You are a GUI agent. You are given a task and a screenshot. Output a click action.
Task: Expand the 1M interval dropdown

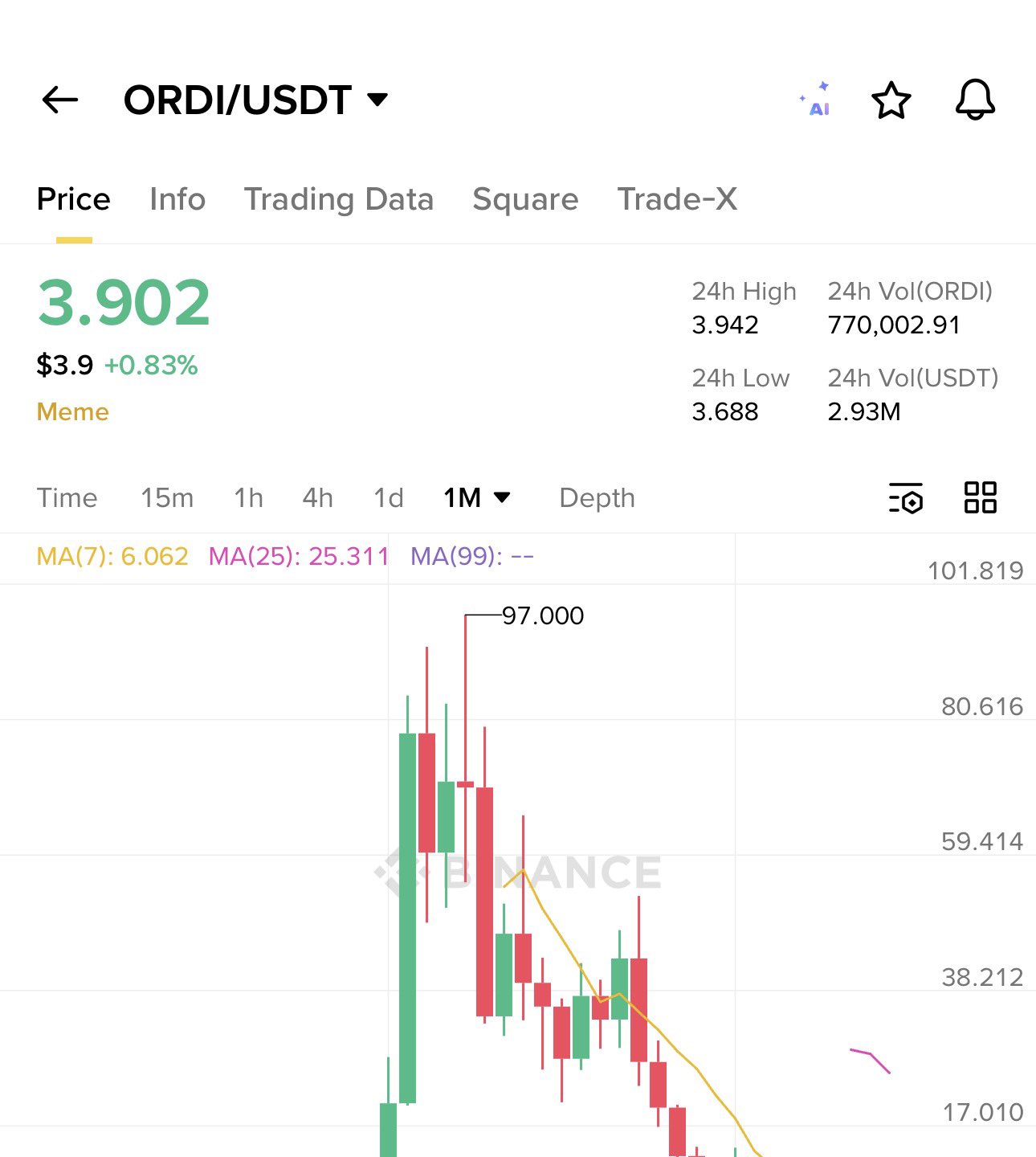477,498
